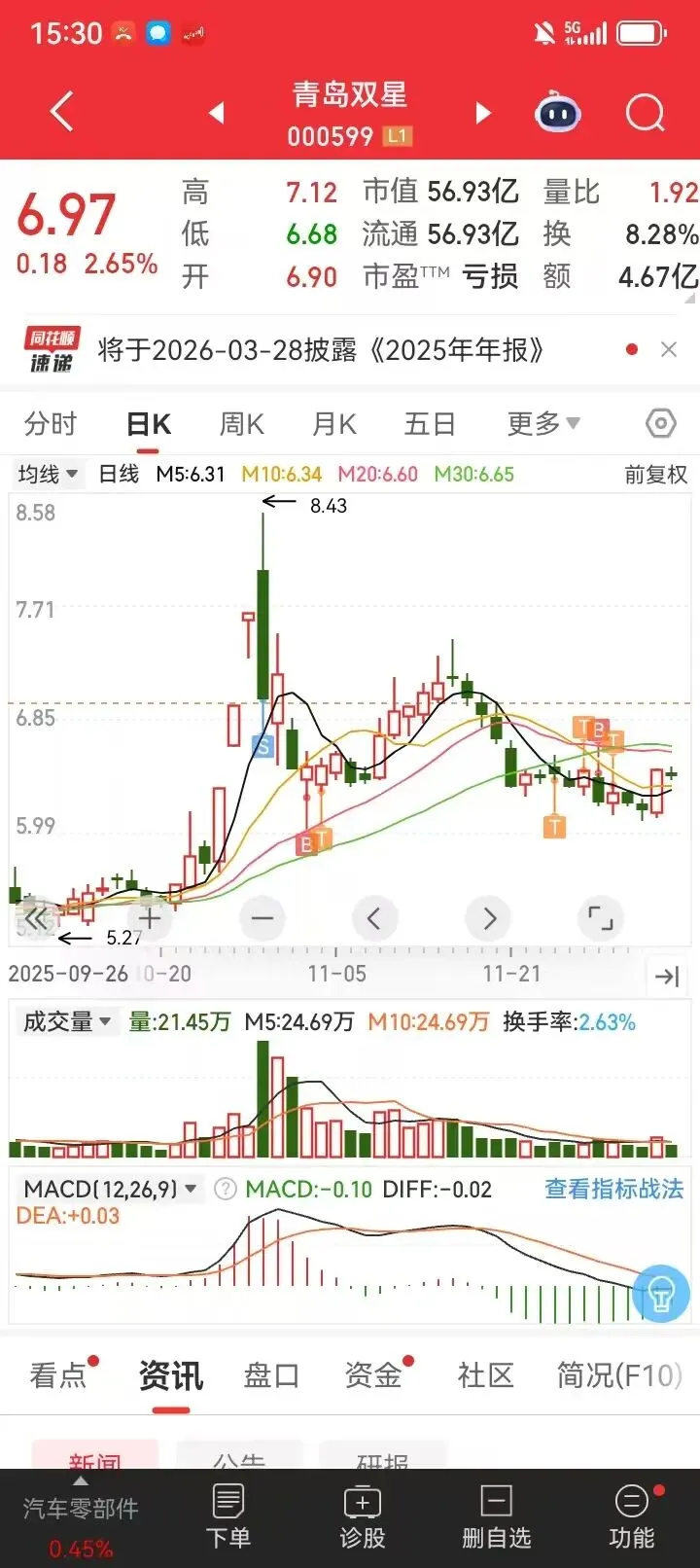700x1568 pixels.
Task: Zoom in the K-line chart
Action: click(150, 917)
